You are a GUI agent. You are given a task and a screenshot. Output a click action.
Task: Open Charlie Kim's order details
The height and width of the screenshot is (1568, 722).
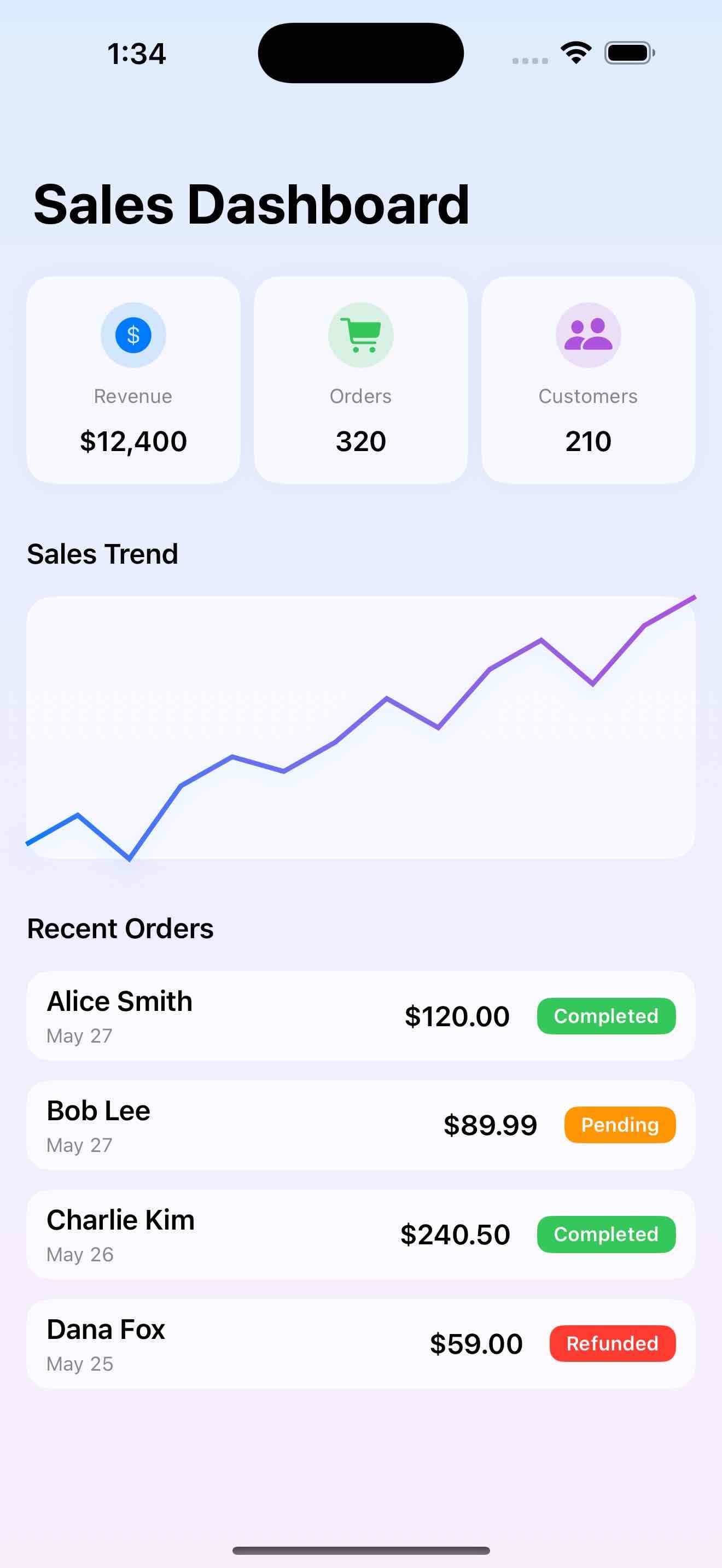click(x=360, y=1234)
